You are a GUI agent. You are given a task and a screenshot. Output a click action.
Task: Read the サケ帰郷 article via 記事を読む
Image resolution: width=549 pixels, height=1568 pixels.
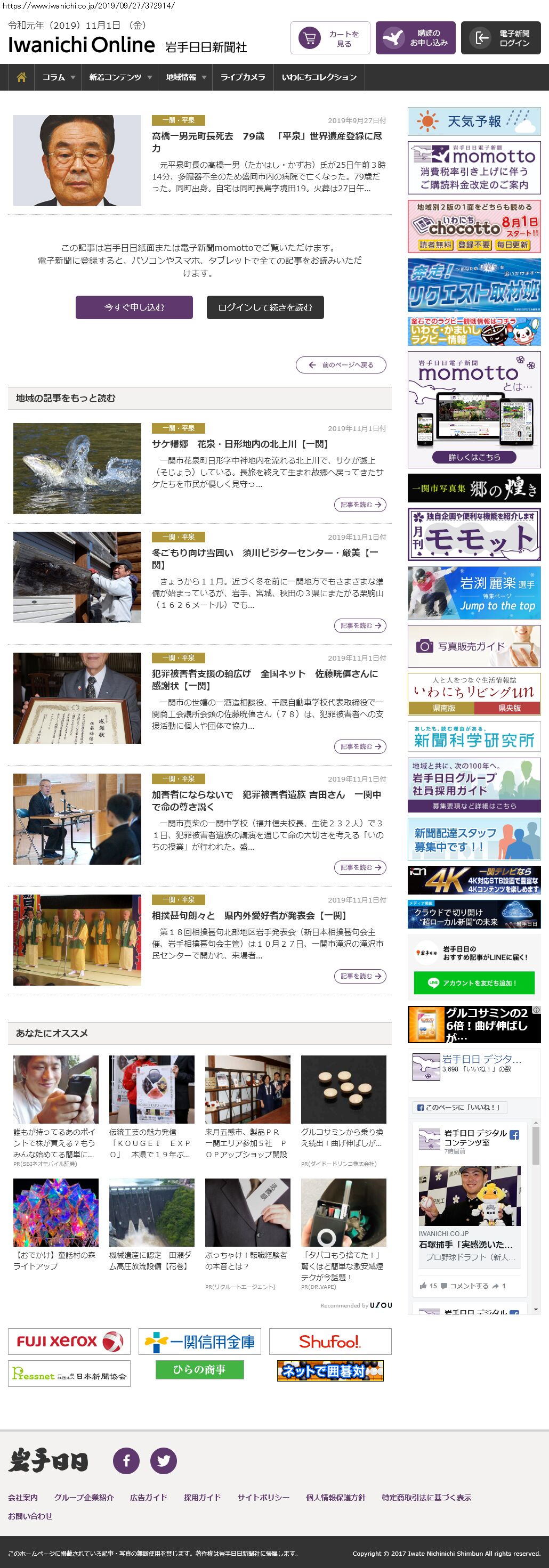[x=360, y=505]
